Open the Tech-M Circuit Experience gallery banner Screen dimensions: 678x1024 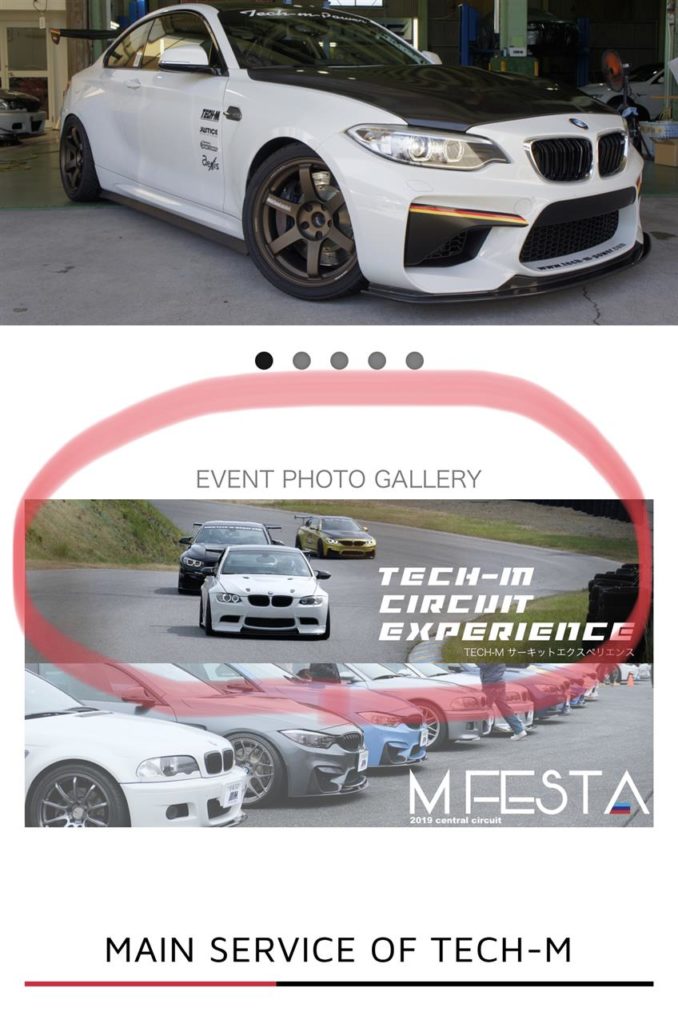point(339,580)
